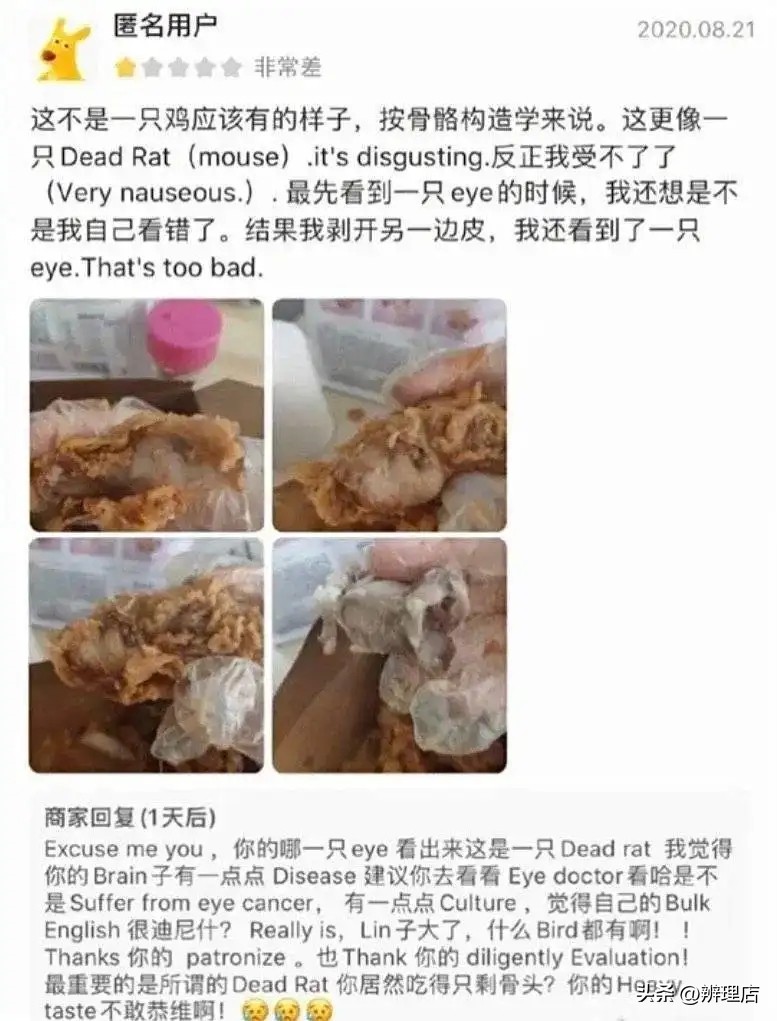This screenshot has height=1021, width=777.
Task: Click the fifth star to rate five stars
Action: 230,68
